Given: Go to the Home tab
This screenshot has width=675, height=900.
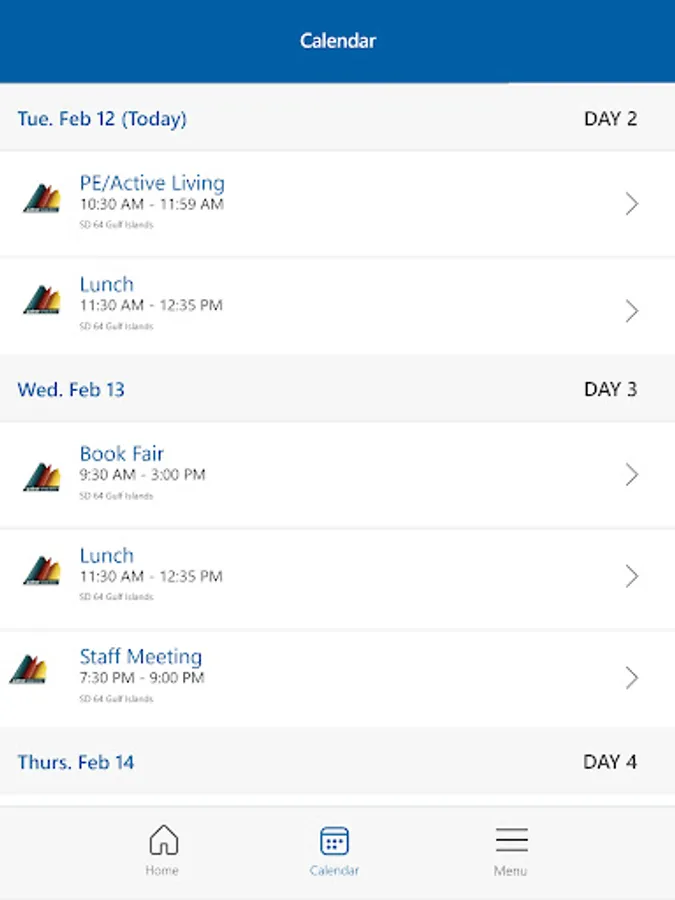Looking at the screenshot, I should point(162,850).
